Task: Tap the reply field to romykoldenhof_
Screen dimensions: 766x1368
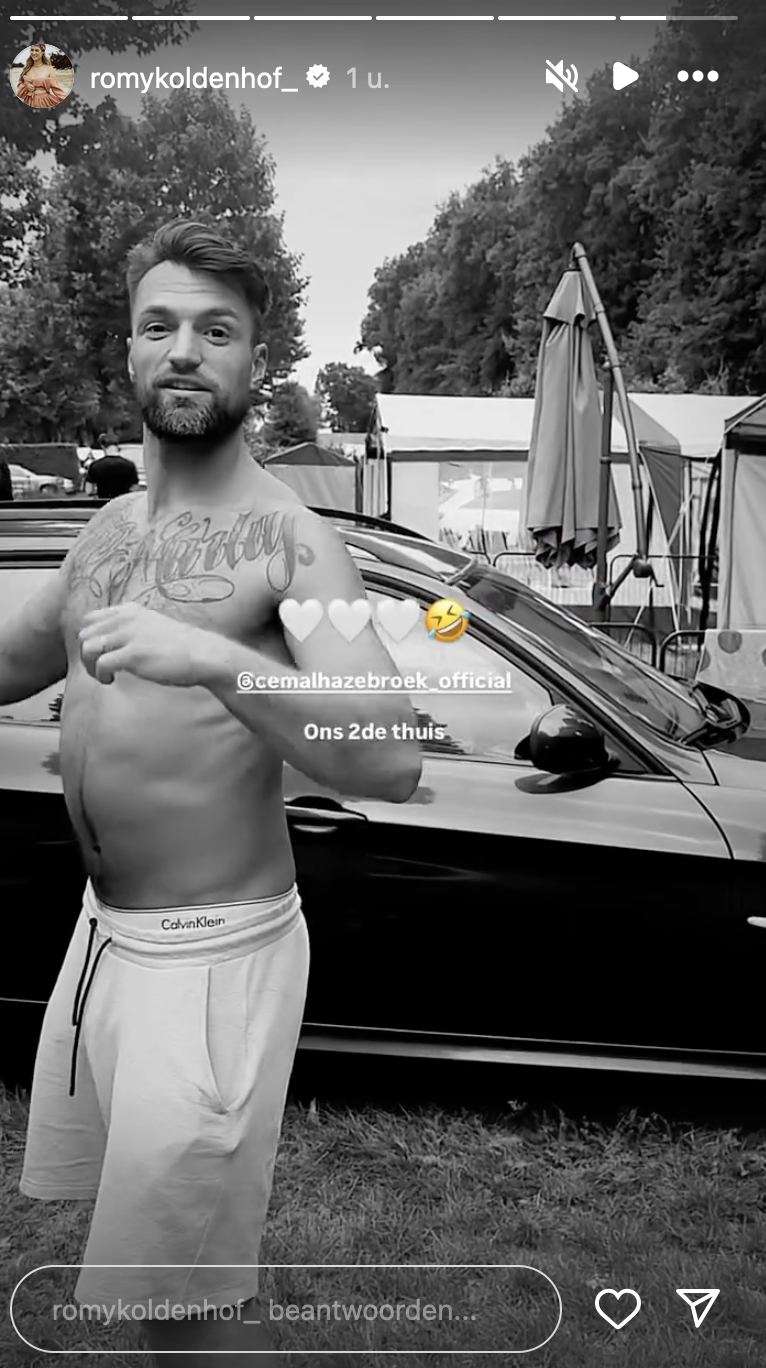Action: click(285, 1310)
